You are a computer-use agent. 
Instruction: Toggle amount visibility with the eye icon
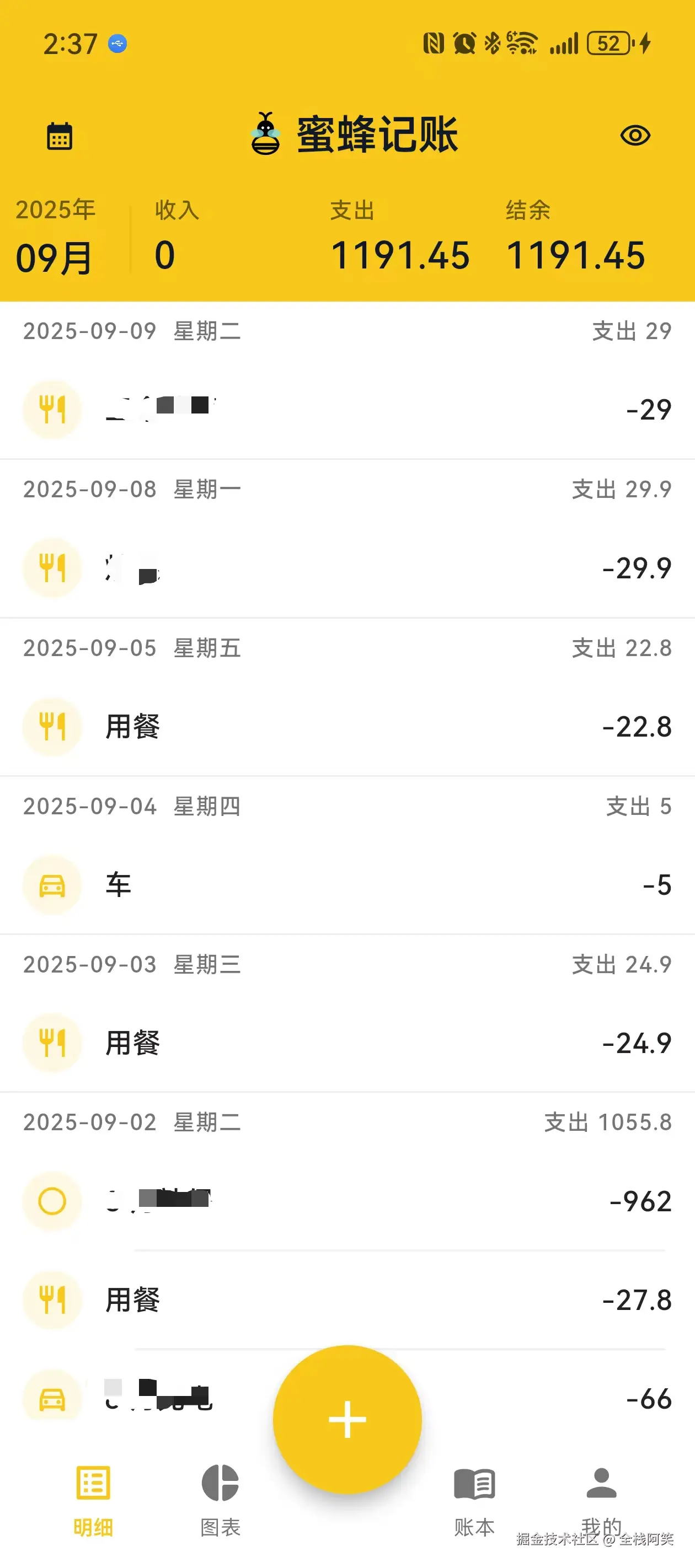[x=635, y=135]
